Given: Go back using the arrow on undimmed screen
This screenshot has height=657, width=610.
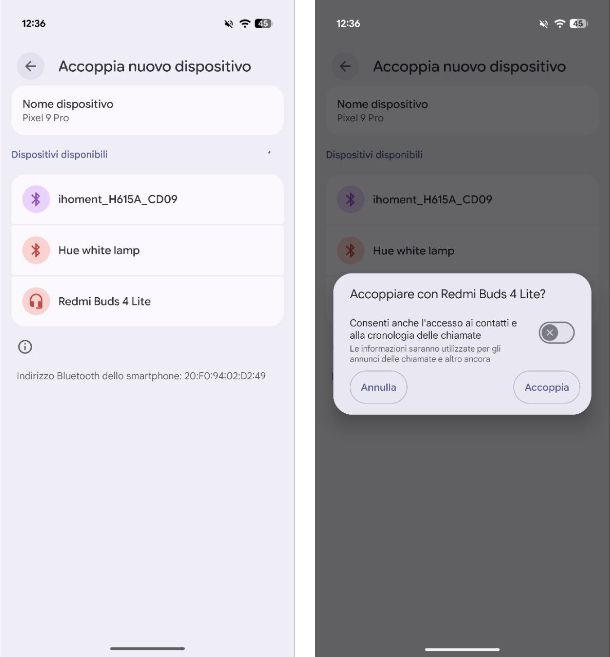Looking at the screenshot, I should [31, 66].
